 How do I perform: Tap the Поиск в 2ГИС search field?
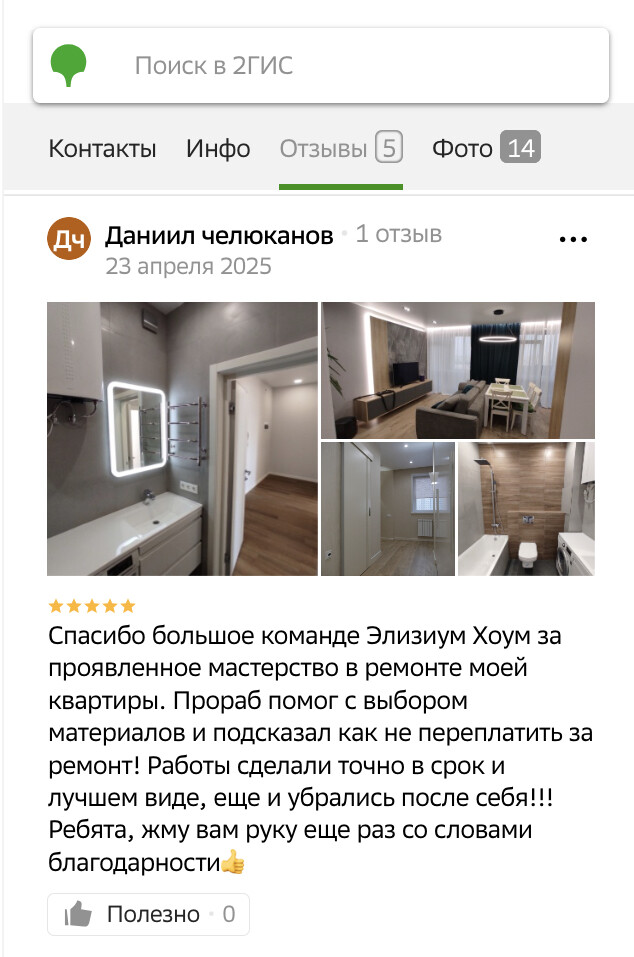[340, 66]
